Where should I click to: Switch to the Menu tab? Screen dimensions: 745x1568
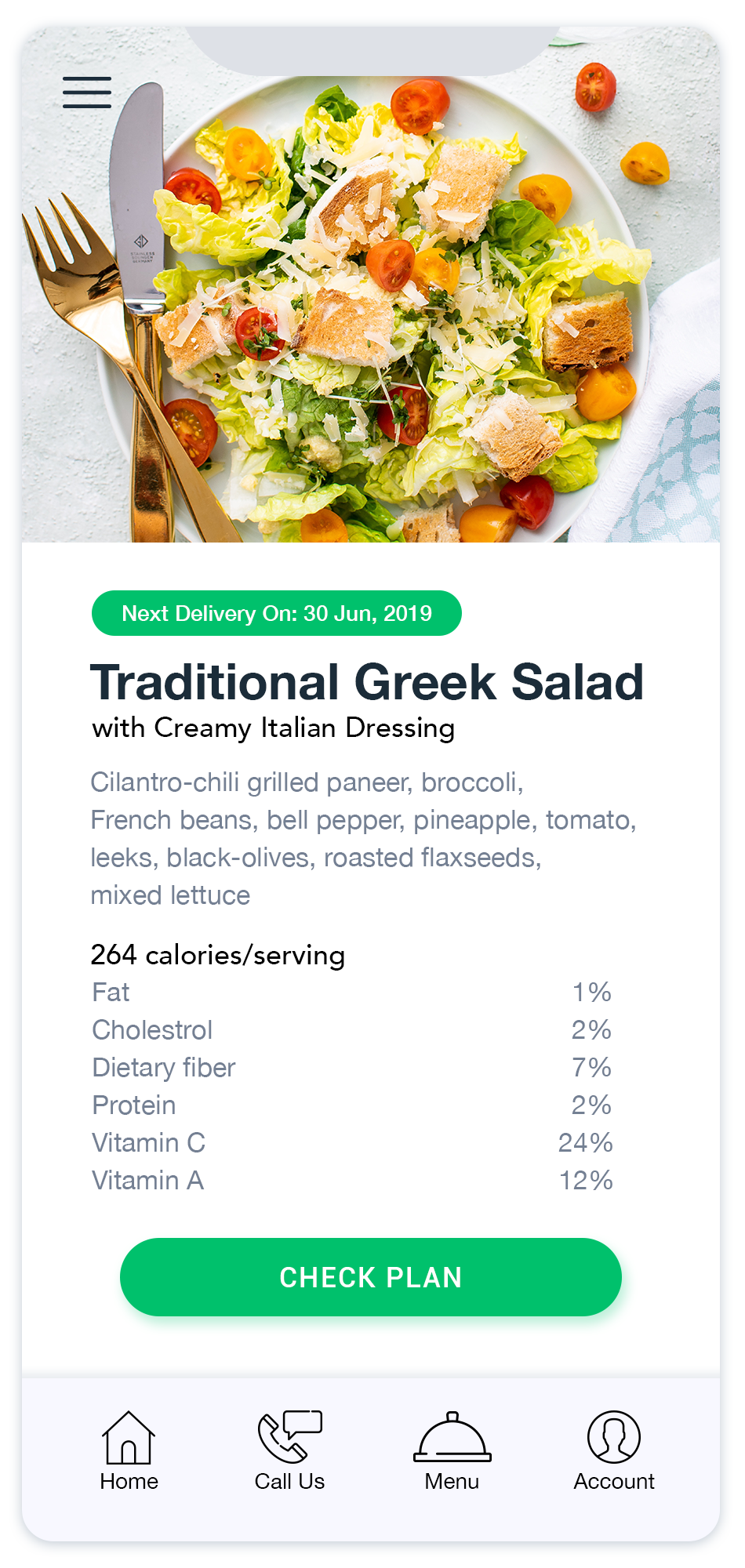pyautogui.click(x=452, y=1450)
